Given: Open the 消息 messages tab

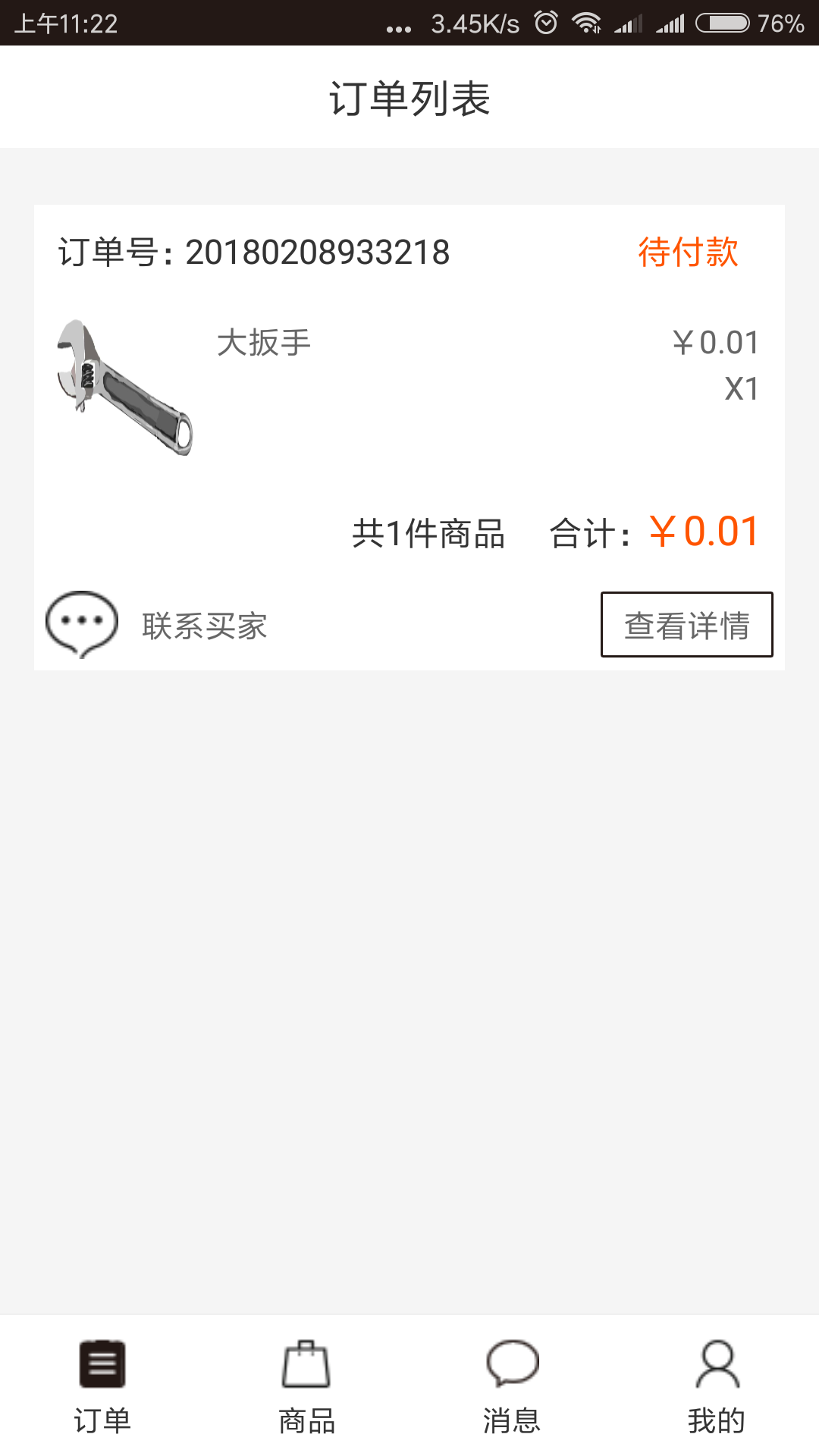Looking at the screenshot, I should click(512, 1386).
